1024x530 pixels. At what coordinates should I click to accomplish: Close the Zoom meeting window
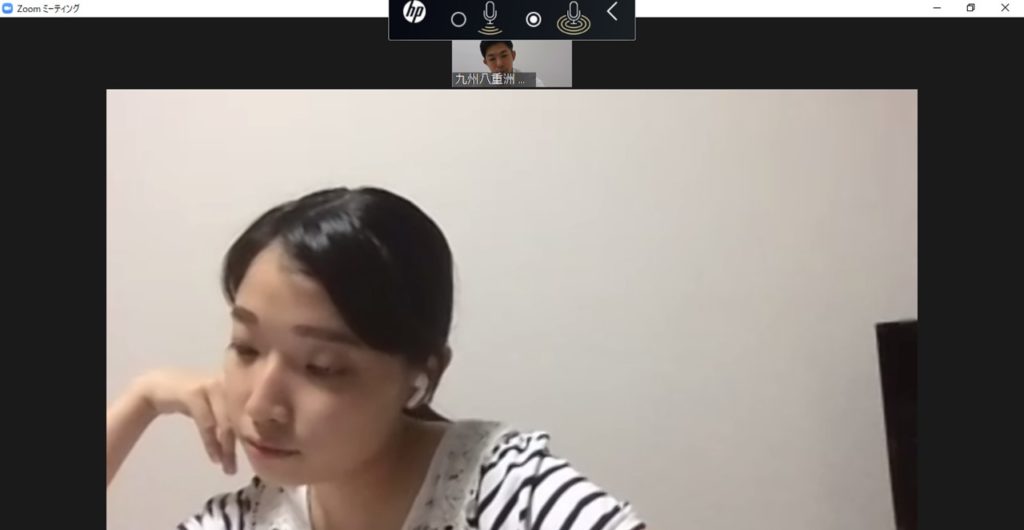pos(1005,8)
